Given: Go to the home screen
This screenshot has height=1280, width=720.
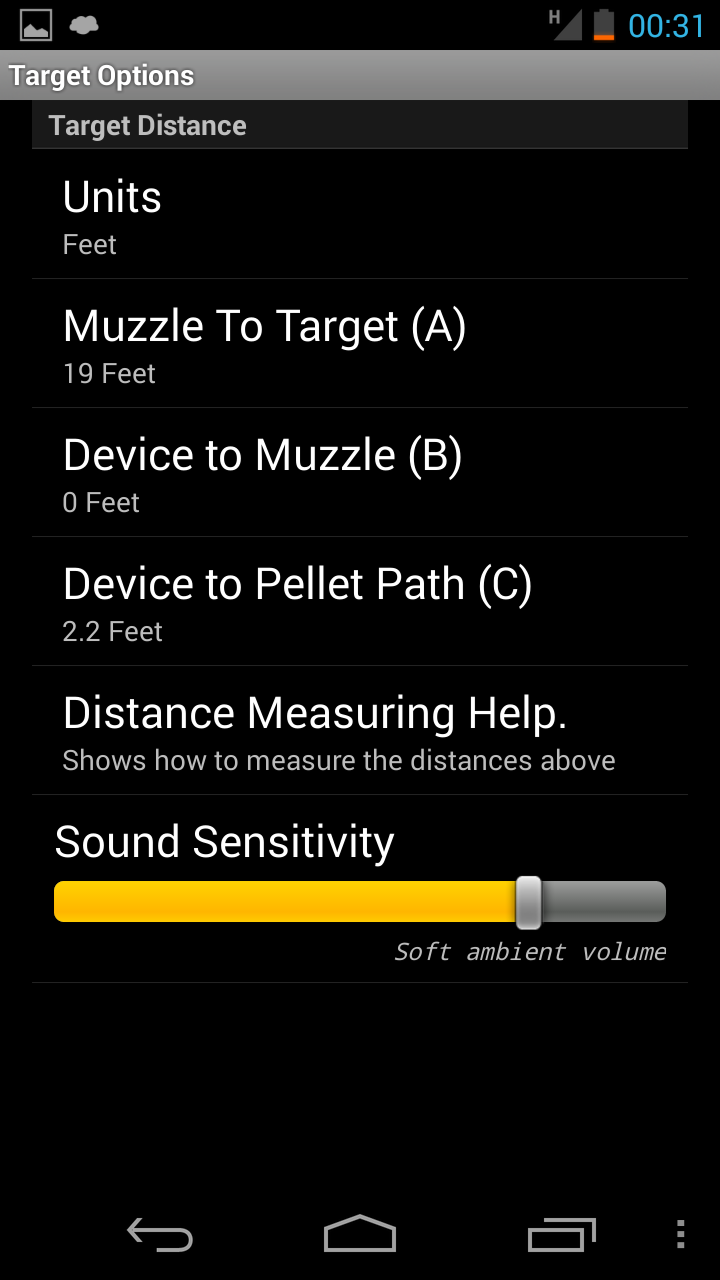Looking at the screenshot, I should 360,1234.
